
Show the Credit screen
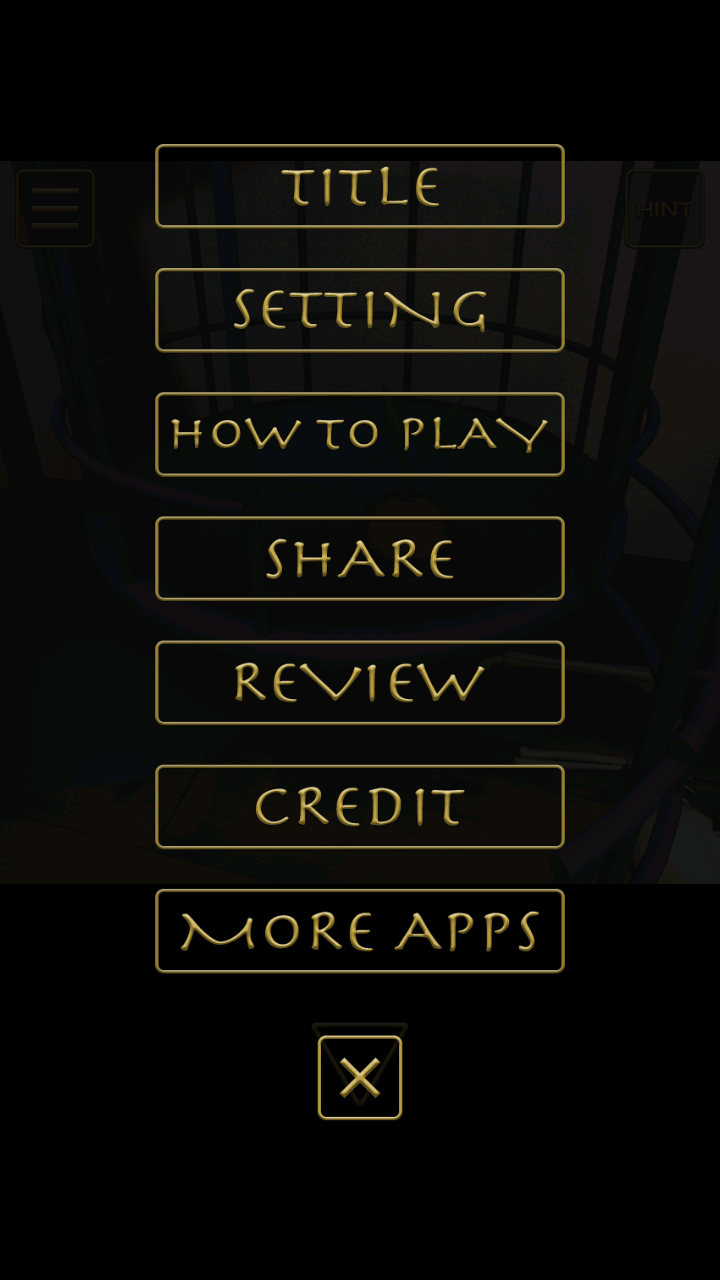pos(360,806)
